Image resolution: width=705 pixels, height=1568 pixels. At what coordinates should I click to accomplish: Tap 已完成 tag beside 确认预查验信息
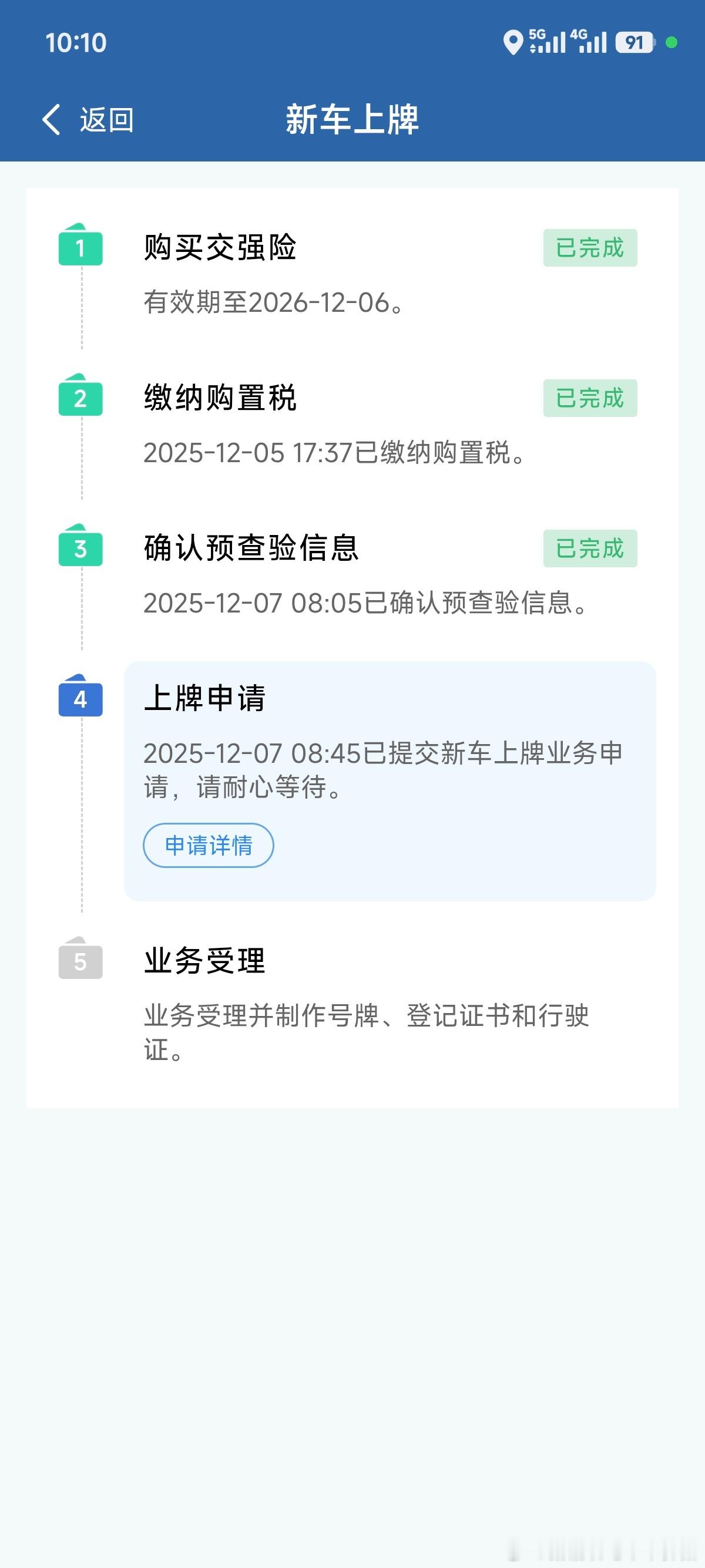pyautogui.click(x=590, y=550)
